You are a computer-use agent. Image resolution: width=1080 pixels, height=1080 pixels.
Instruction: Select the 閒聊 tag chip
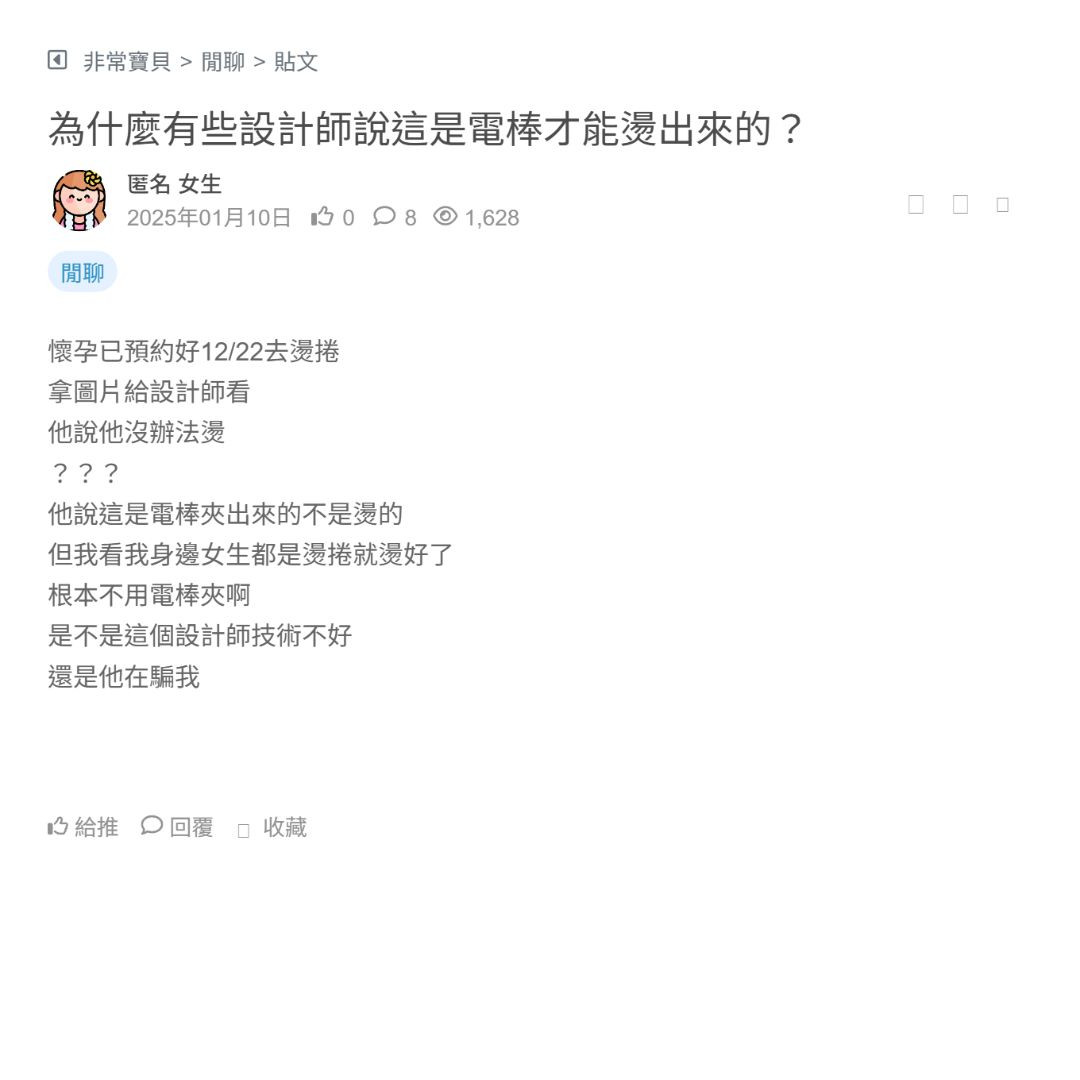tap(82, 272)
